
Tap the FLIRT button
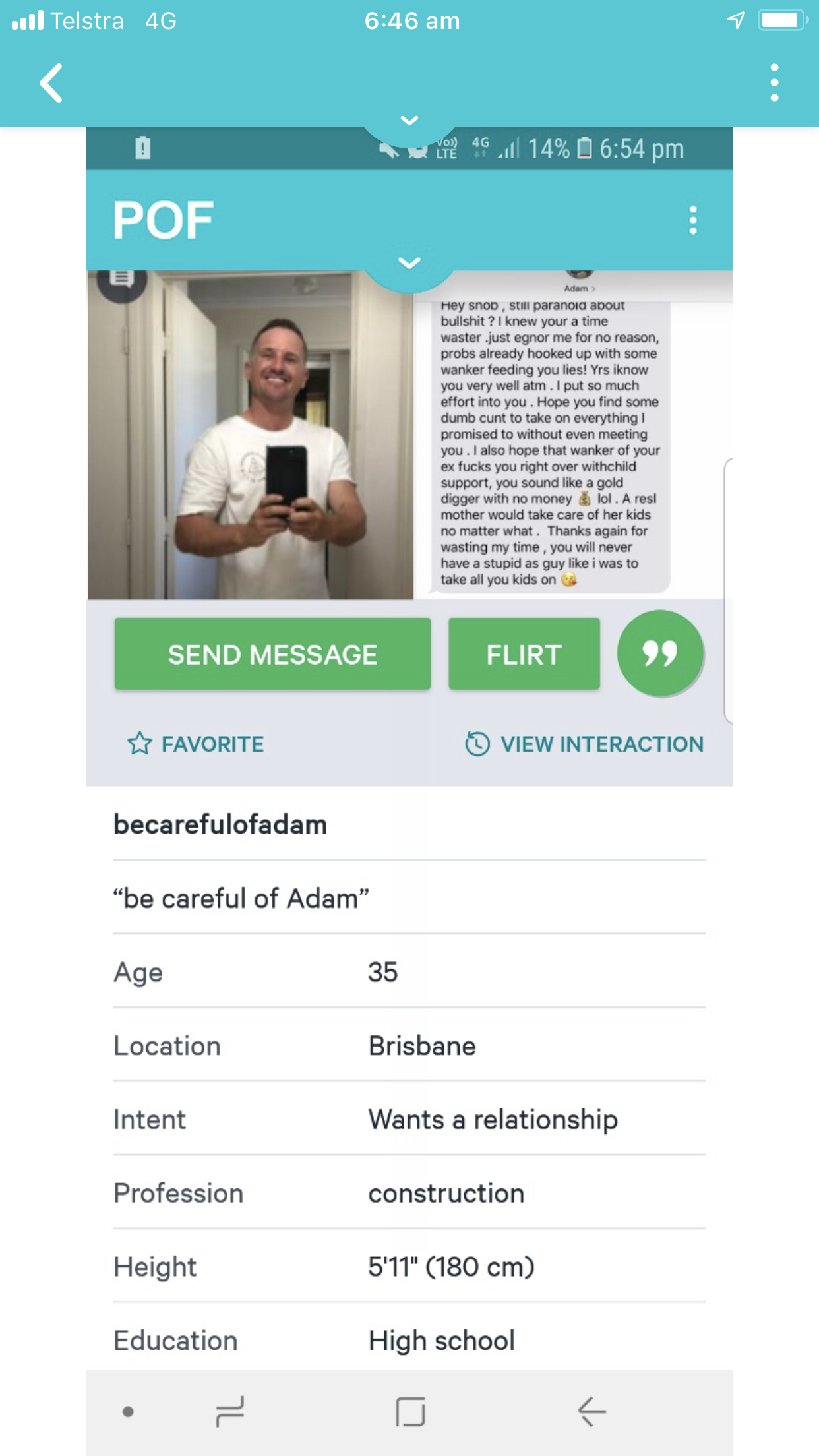pyautogui.click(x=524, y=653)
